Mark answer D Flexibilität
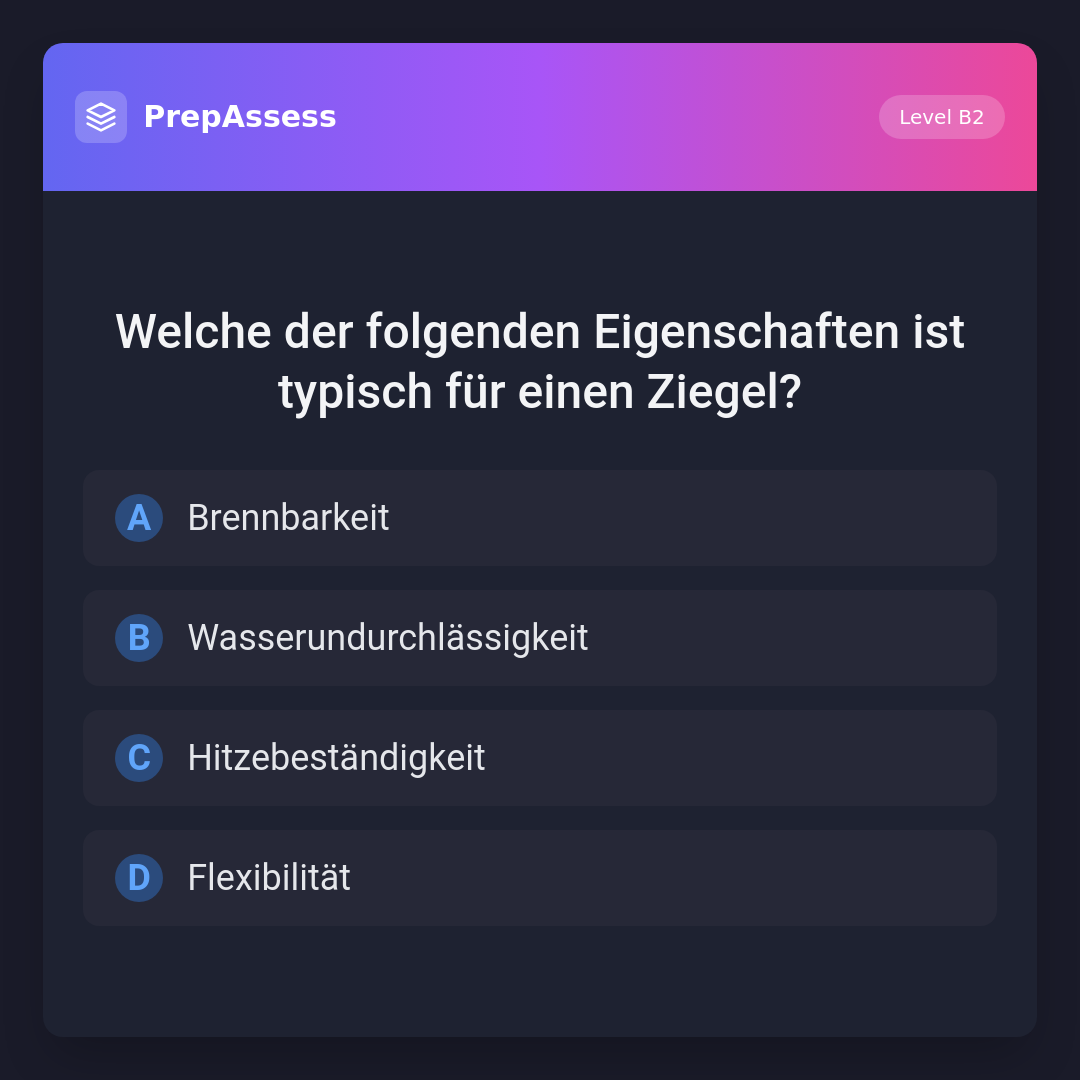 pyautogui.click(x=539, y=878)
